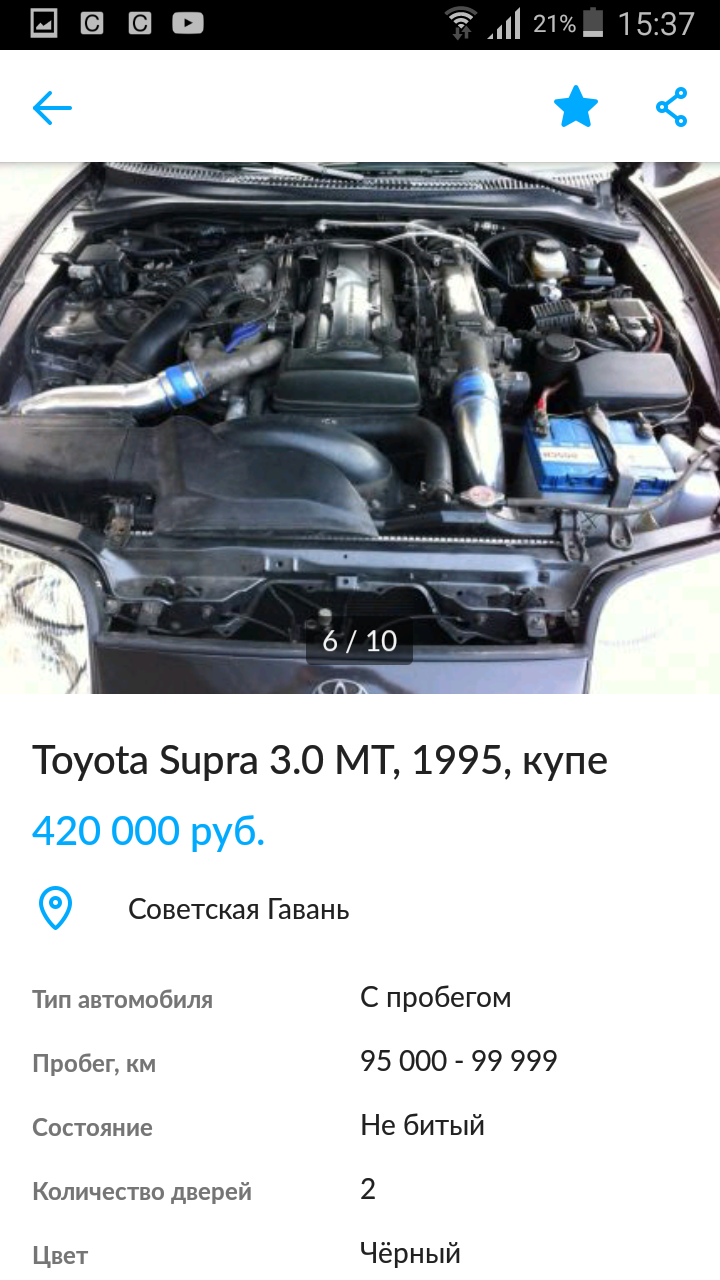This screenshot has width=720, height=1280.
Task: Open the Советская Гавань location
Action: [x=238, y=909]
